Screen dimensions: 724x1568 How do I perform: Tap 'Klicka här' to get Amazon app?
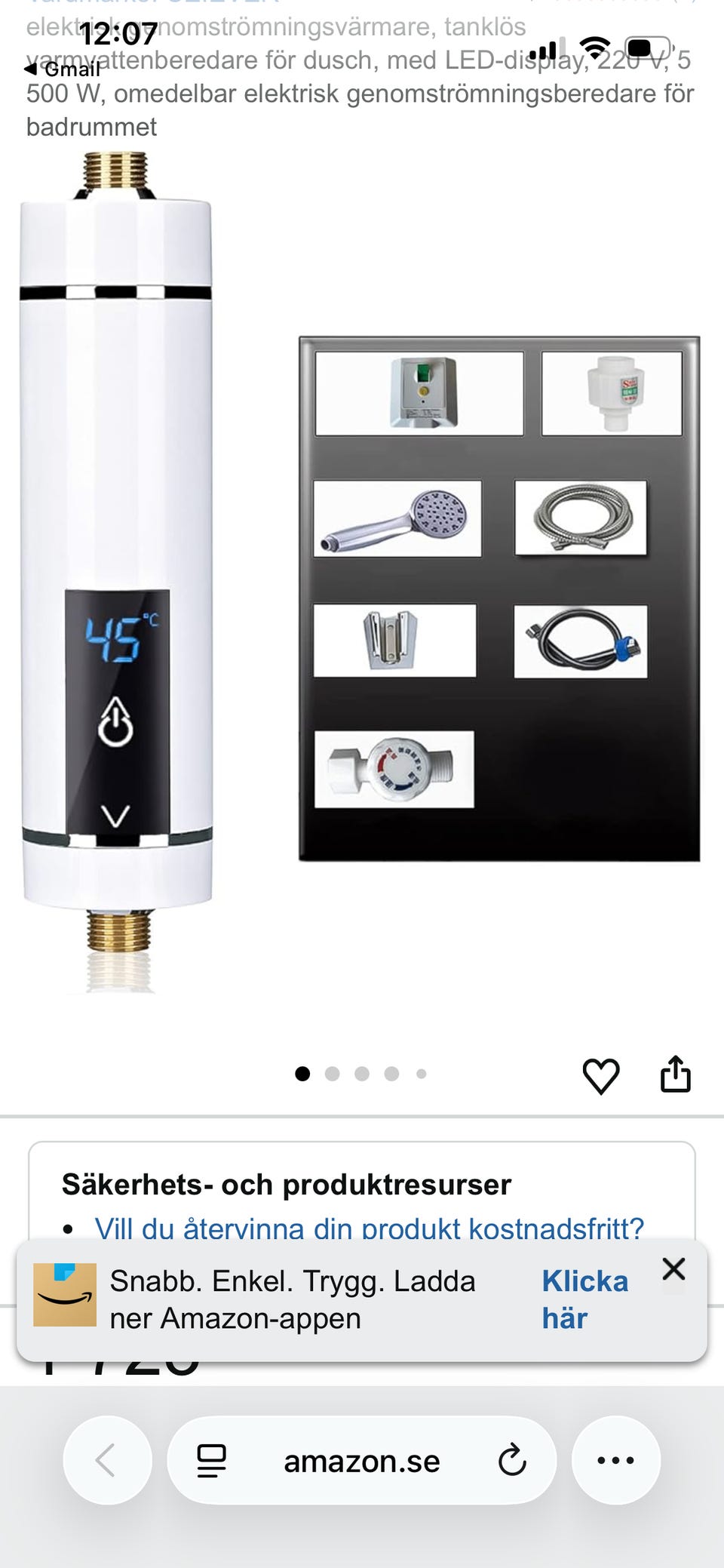coord(584,1299)
